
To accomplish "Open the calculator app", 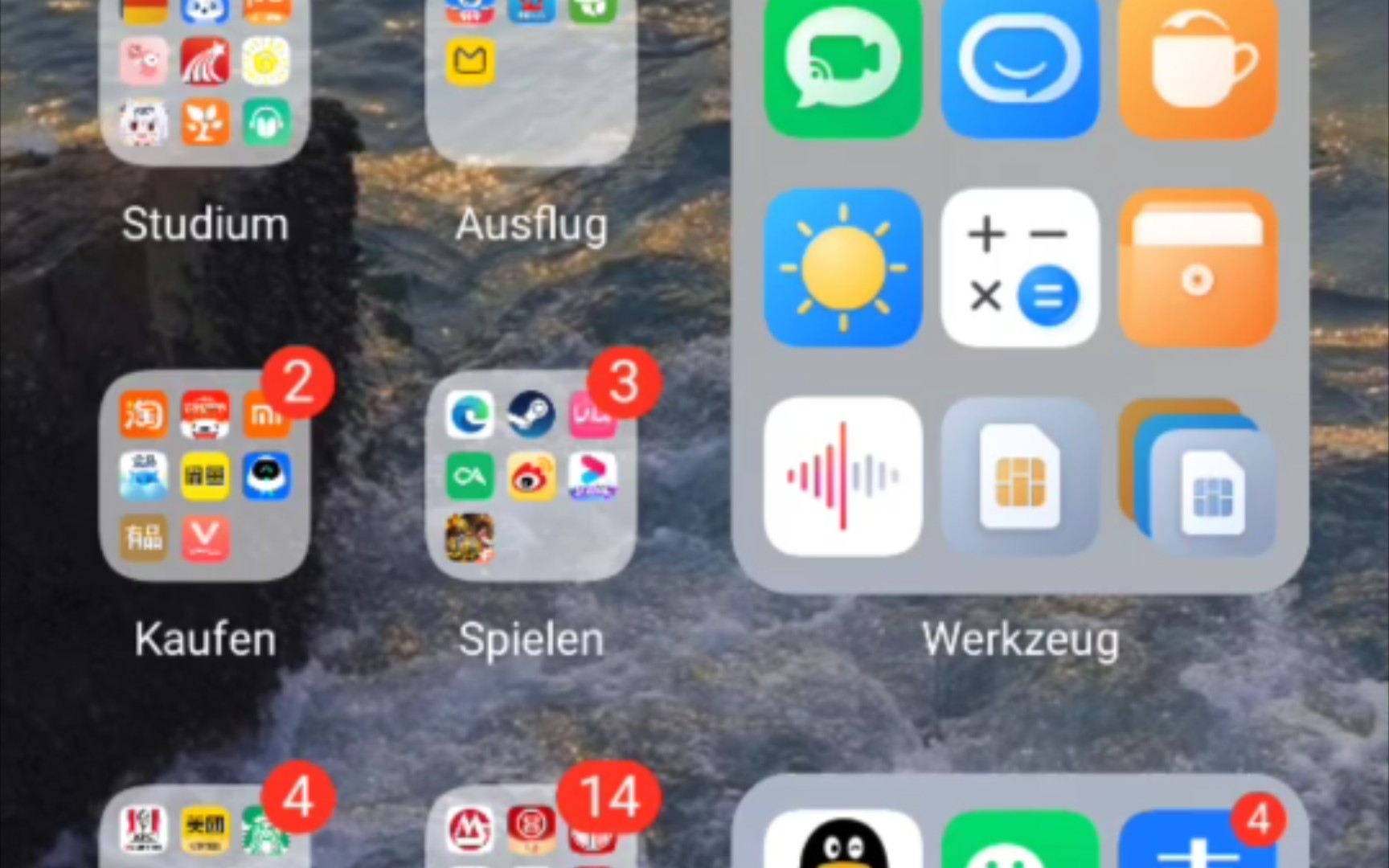I will tap(1019, 268).
